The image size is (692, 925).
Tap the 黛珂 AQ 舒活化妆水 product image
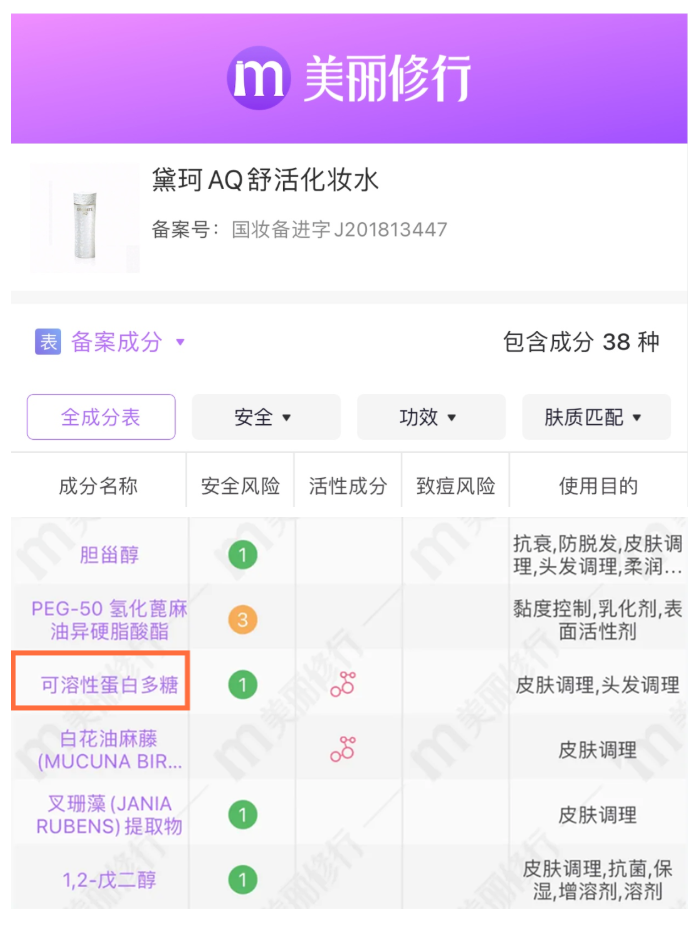(85, 219)
